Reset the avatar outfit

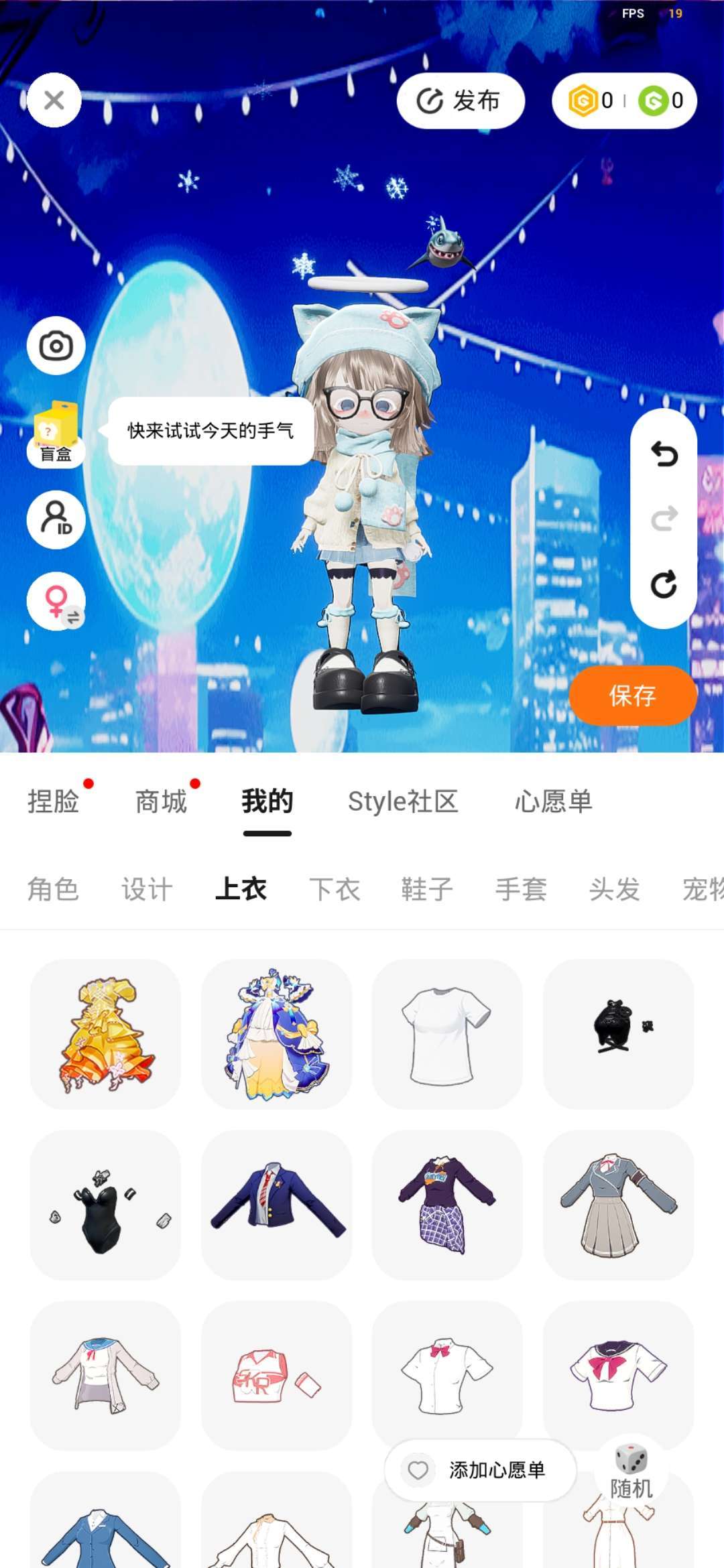click(x=664, y=584)
